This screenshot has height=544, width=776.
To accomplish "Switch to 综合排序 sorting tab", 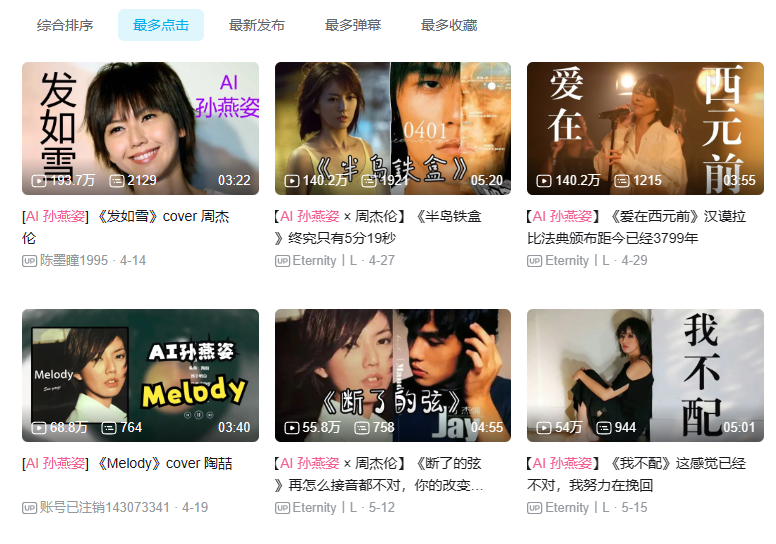I will [x=65, y=25].
